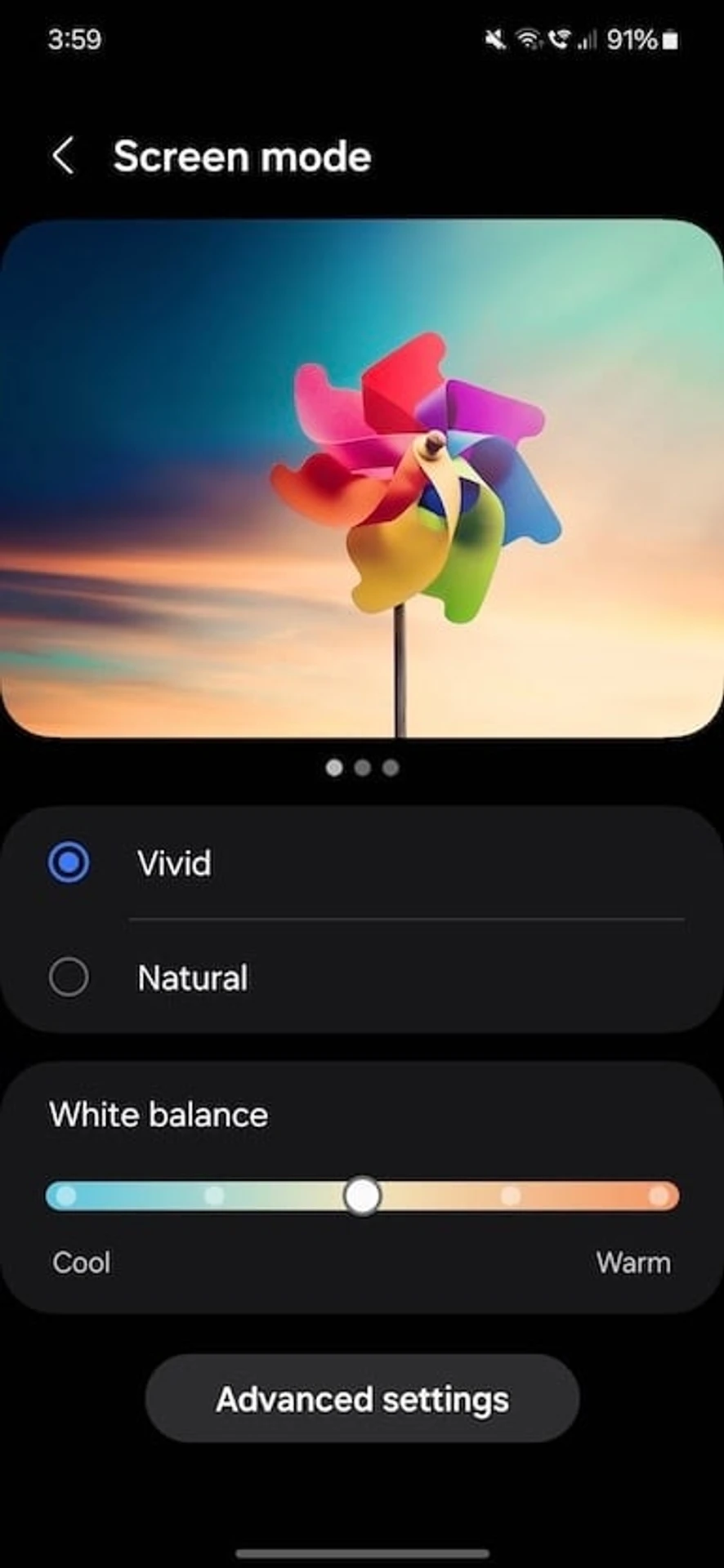Go back from Screen mode

(x=63, y=156)
